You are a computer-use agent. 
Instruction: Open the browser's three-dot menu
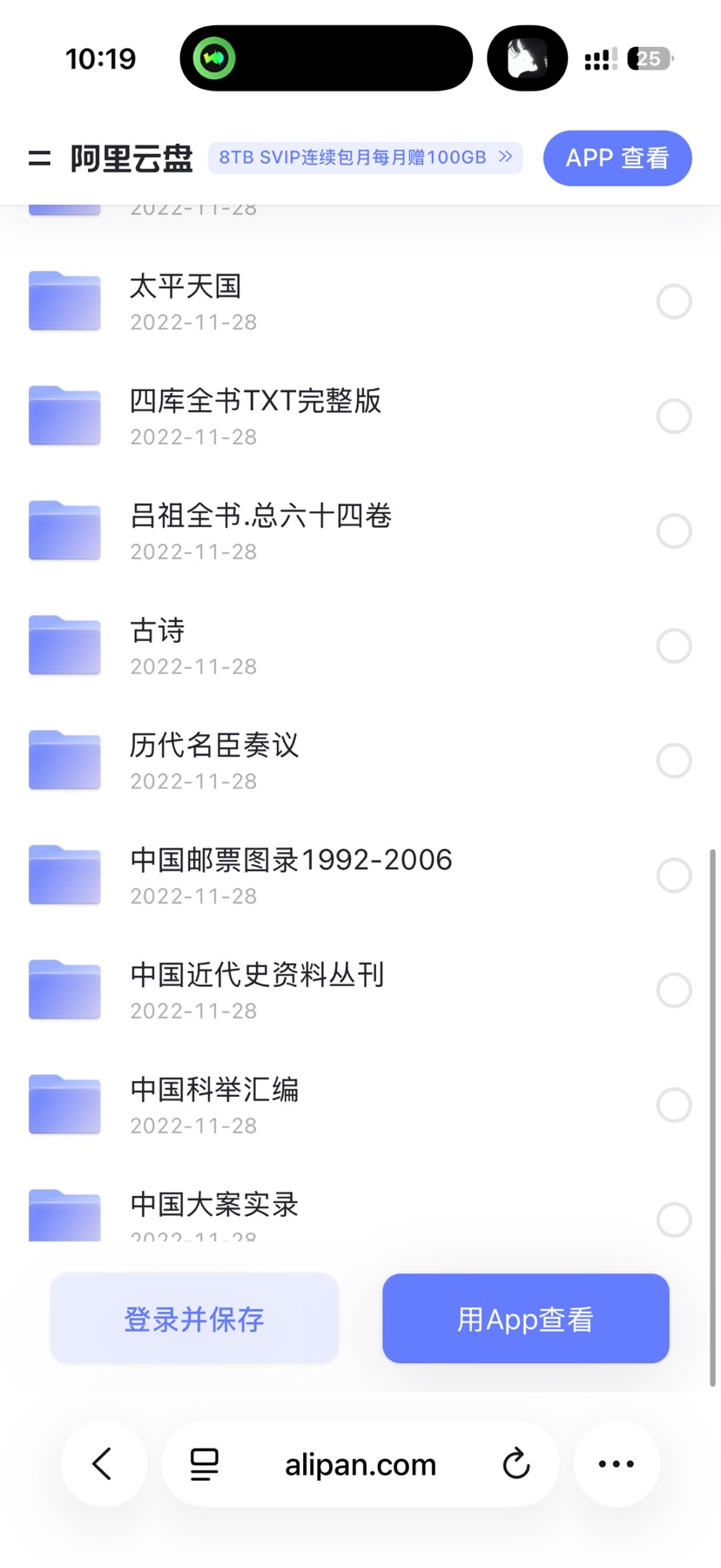pyautogui.click(x=617, y=1464)
